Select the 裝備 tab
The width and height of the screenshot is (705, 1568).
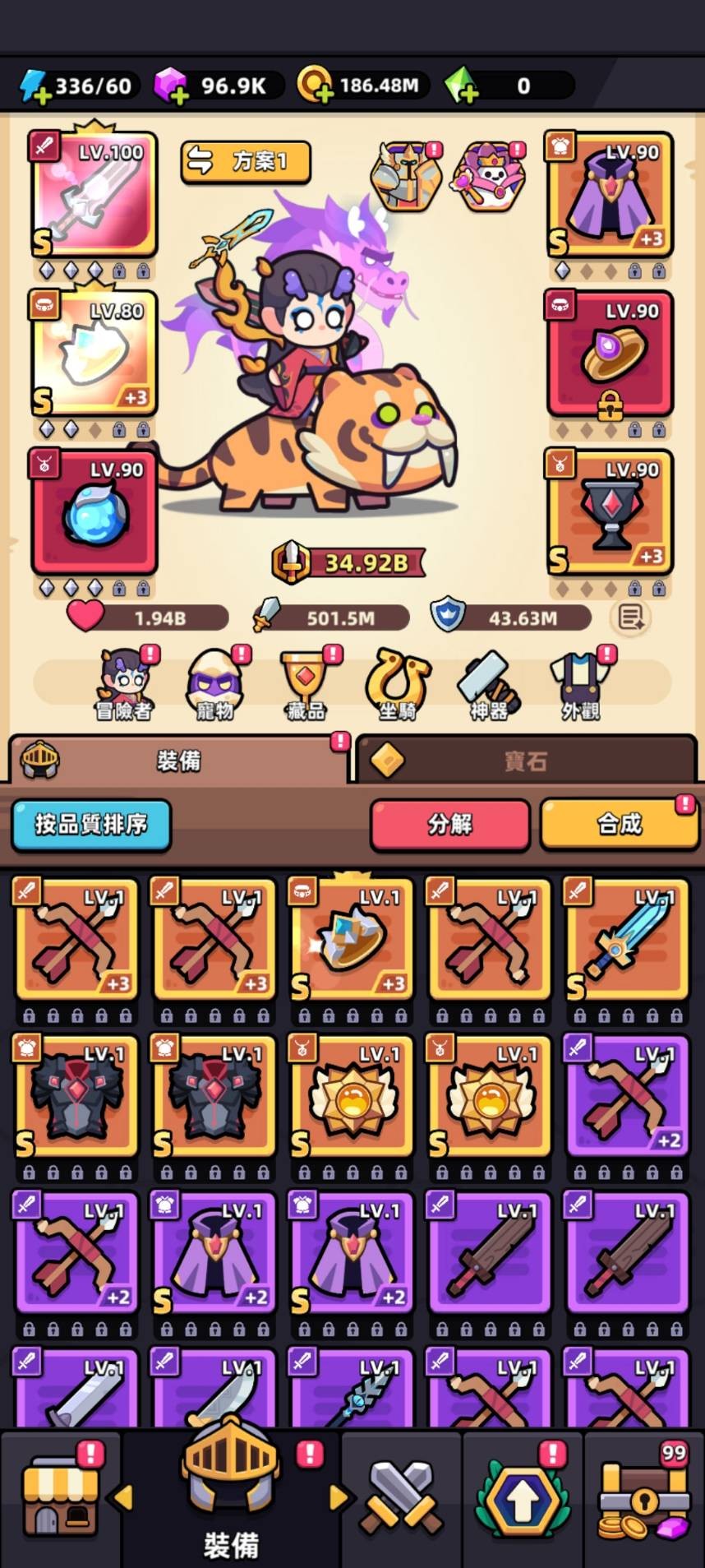tap(179, 761)
